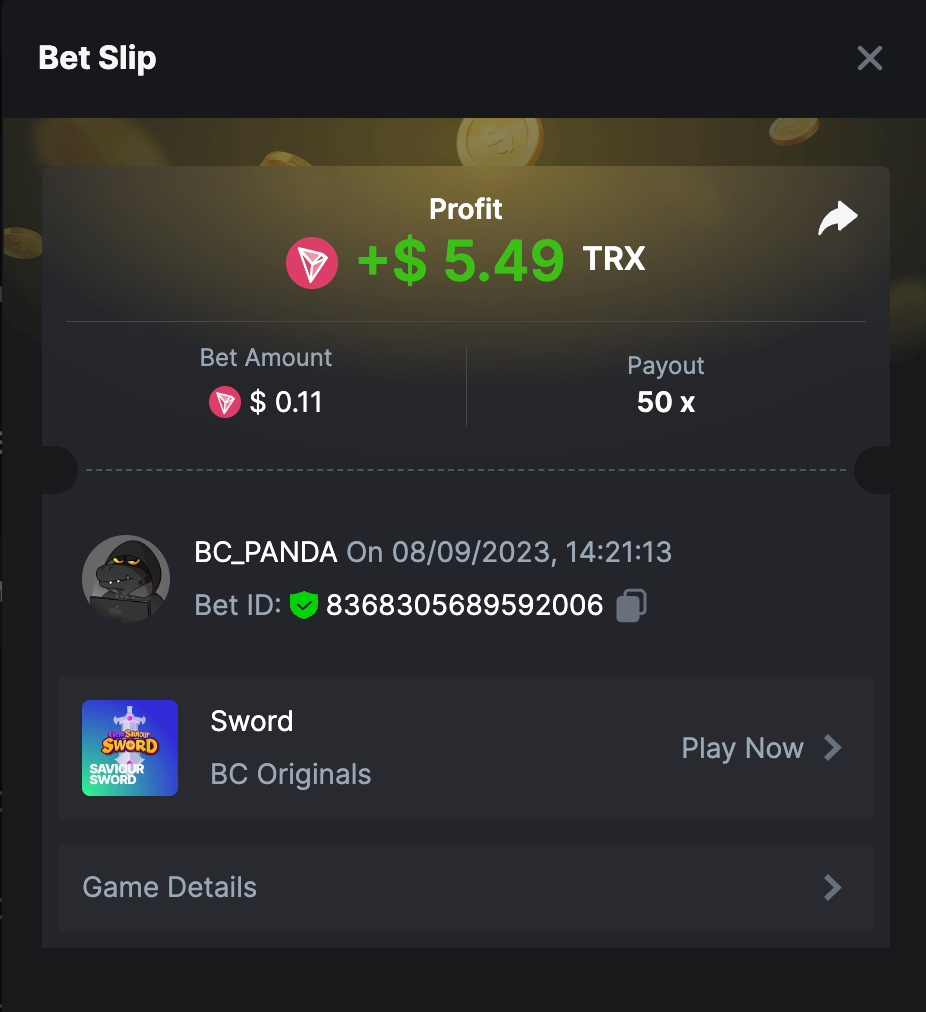The width and height of the screenshot is (926, 1012).
Task: Close the Bet Slip dialog
Action: pyautogui.click(x=869, y=59)
